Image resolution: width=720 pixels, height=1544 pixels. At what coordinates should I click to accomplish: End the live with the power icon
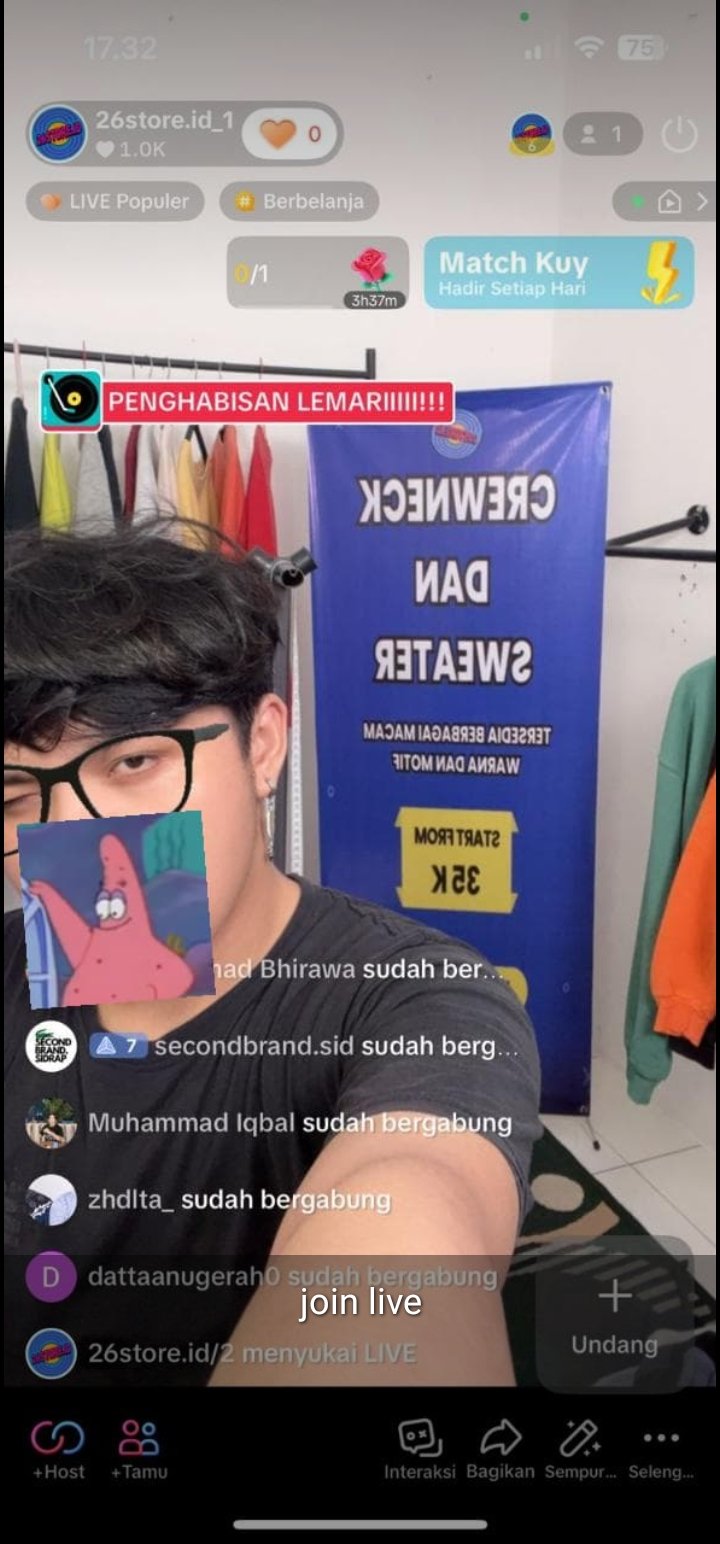[679, 134]
